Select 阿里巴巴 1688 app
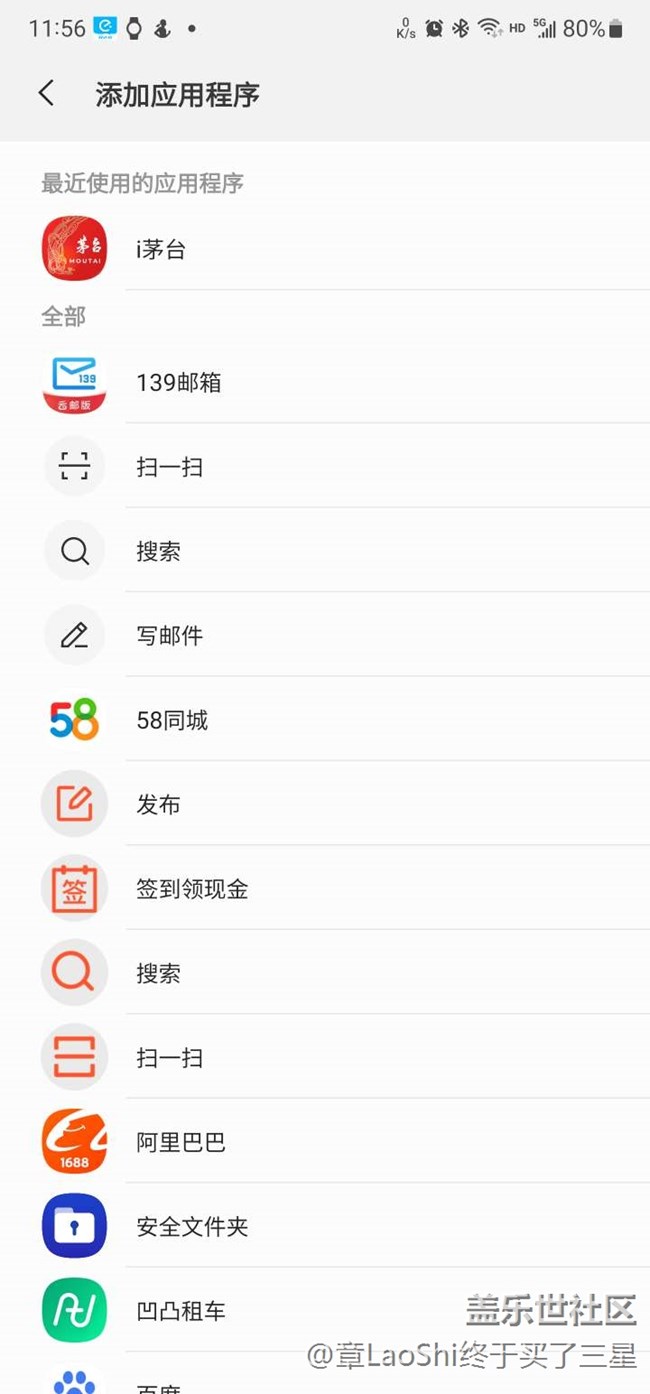The height and width of the screenshot is (1394, 650). [x=181, y=1142]
